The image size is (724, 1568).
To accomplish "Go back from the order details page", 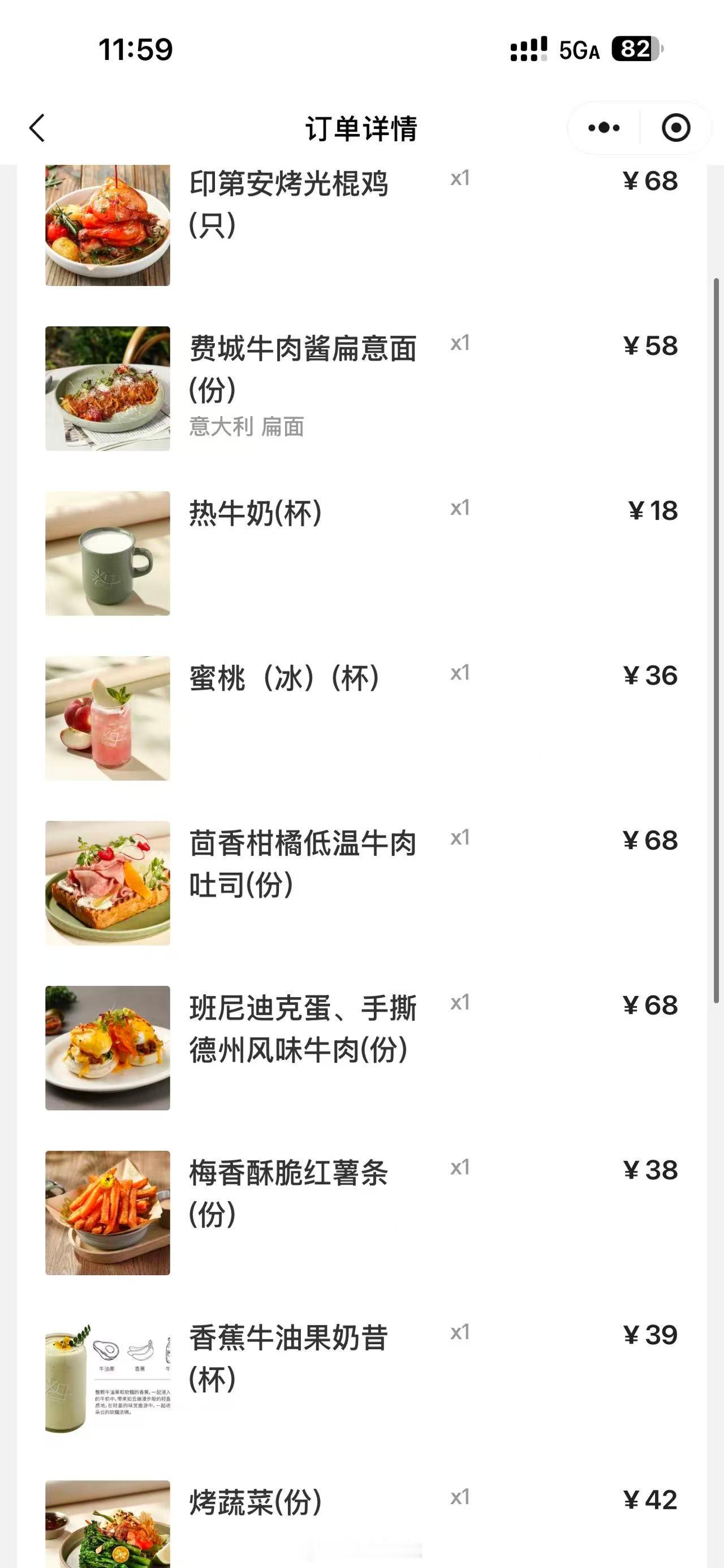I will pos(37,128).
